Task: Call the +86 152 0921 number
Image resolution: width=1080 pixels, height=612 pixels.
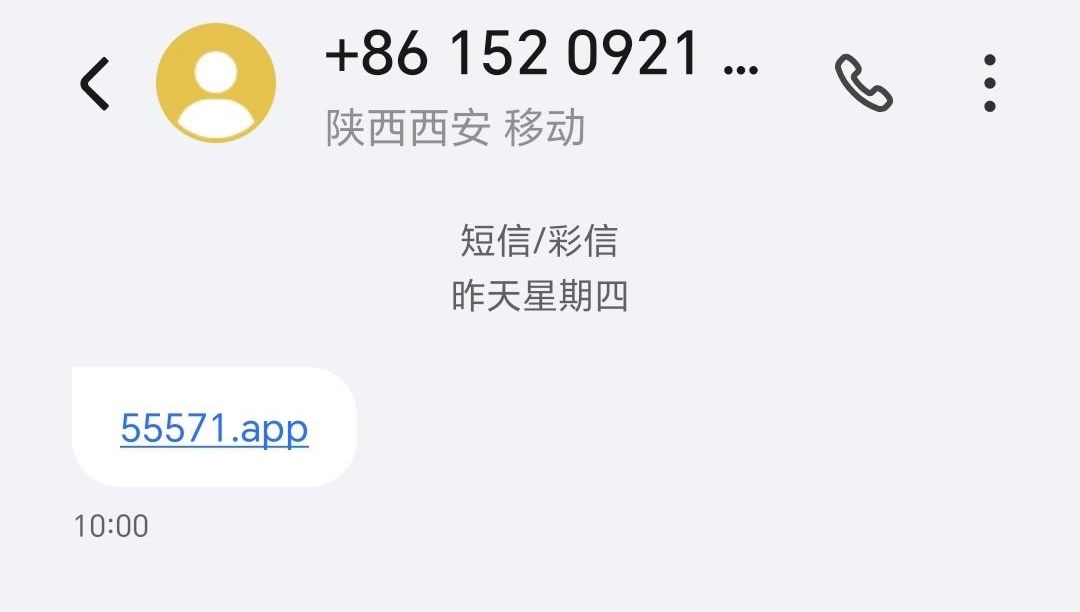Action: pos(863,83)
